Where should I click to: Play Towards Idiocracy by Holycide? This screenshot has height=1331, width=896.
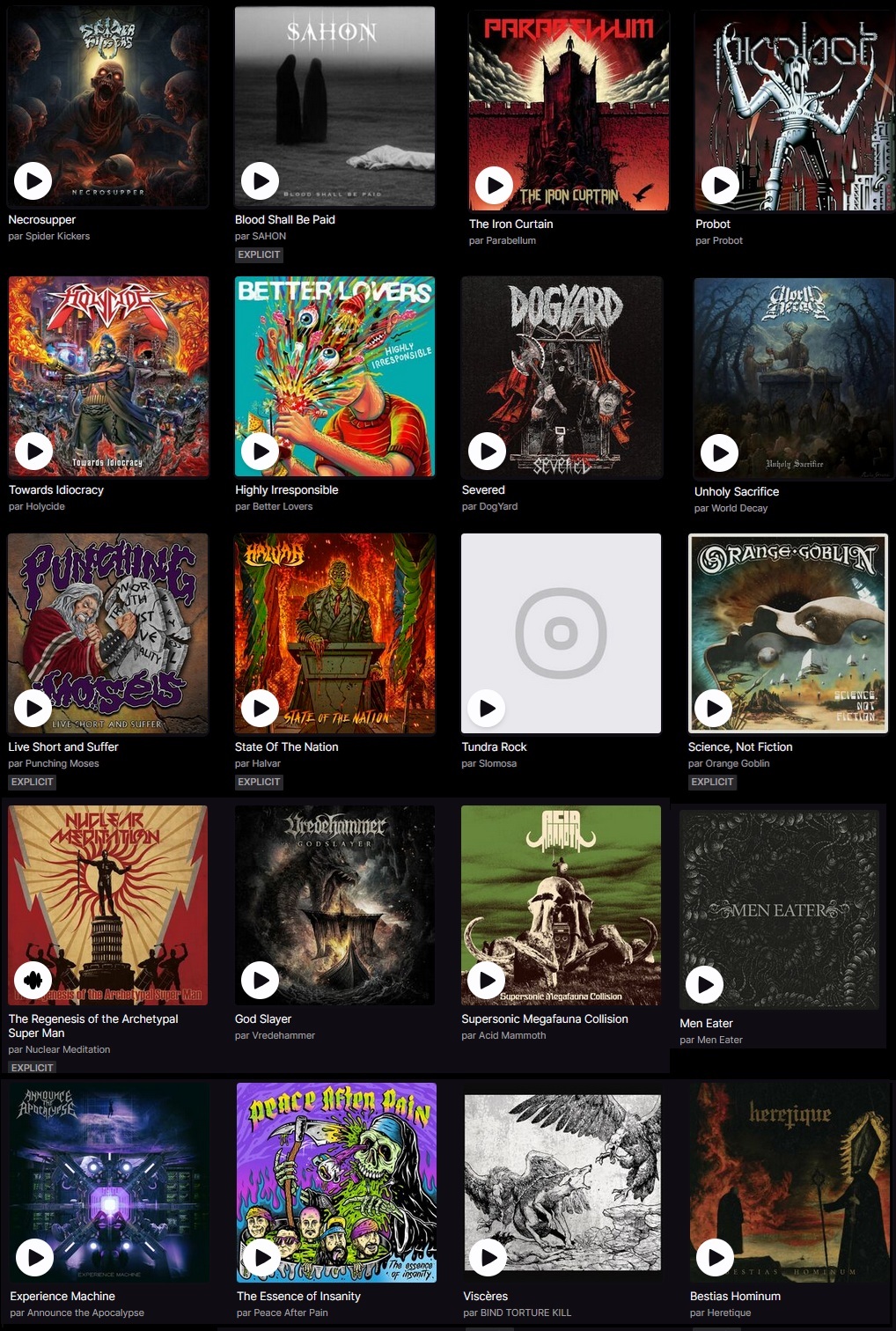coord(34,452)
